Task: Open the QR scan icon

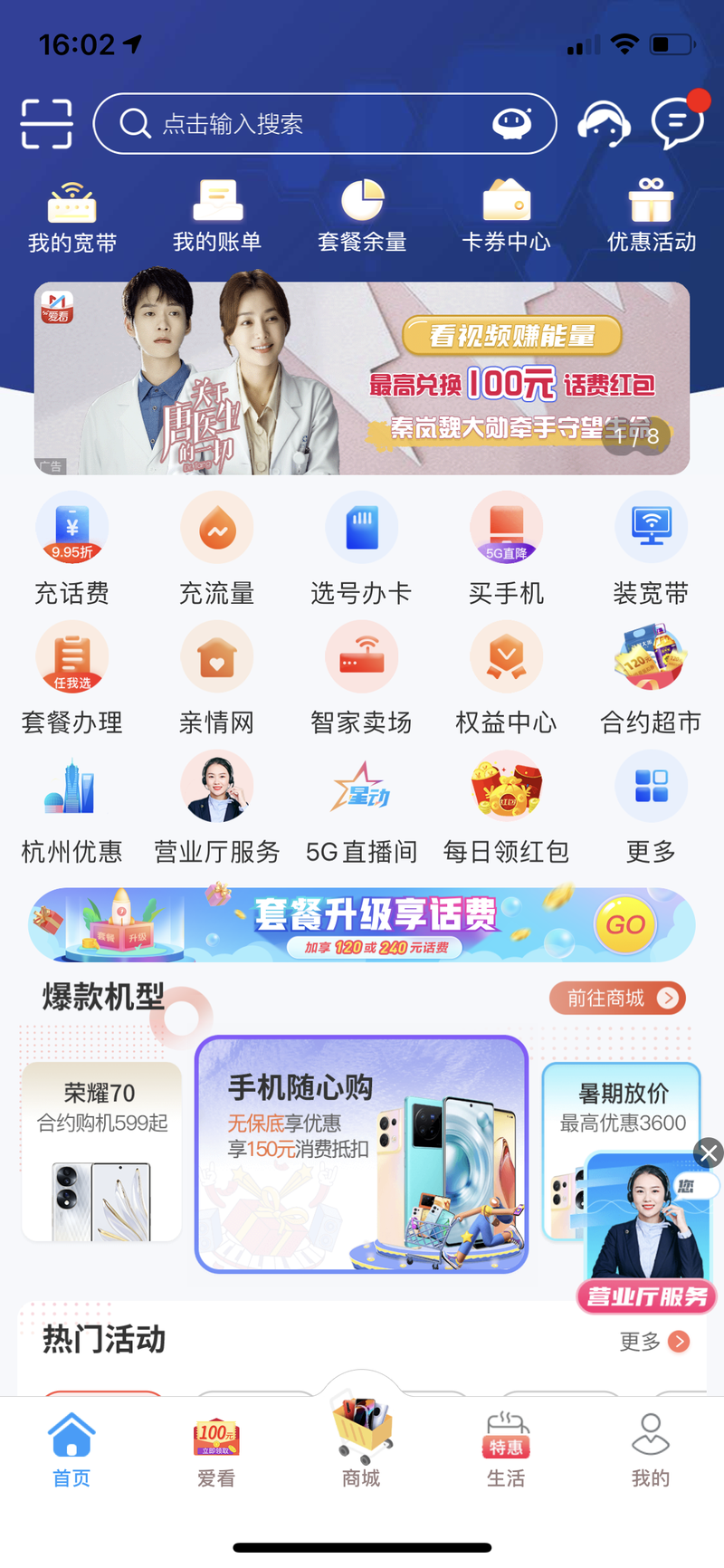Action: tap(46, 124)
